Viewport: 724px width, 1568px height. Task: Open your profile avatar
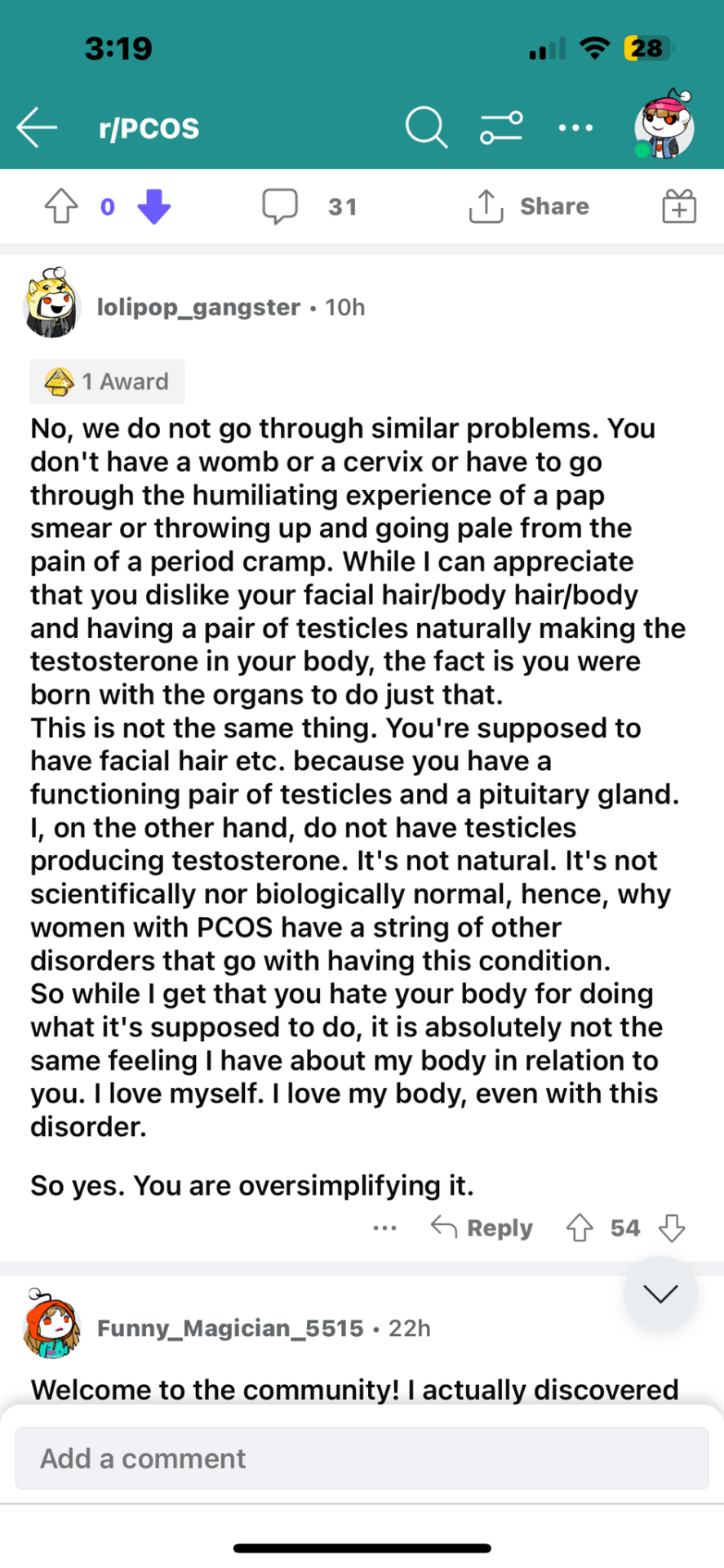click(x=664, y=125)
